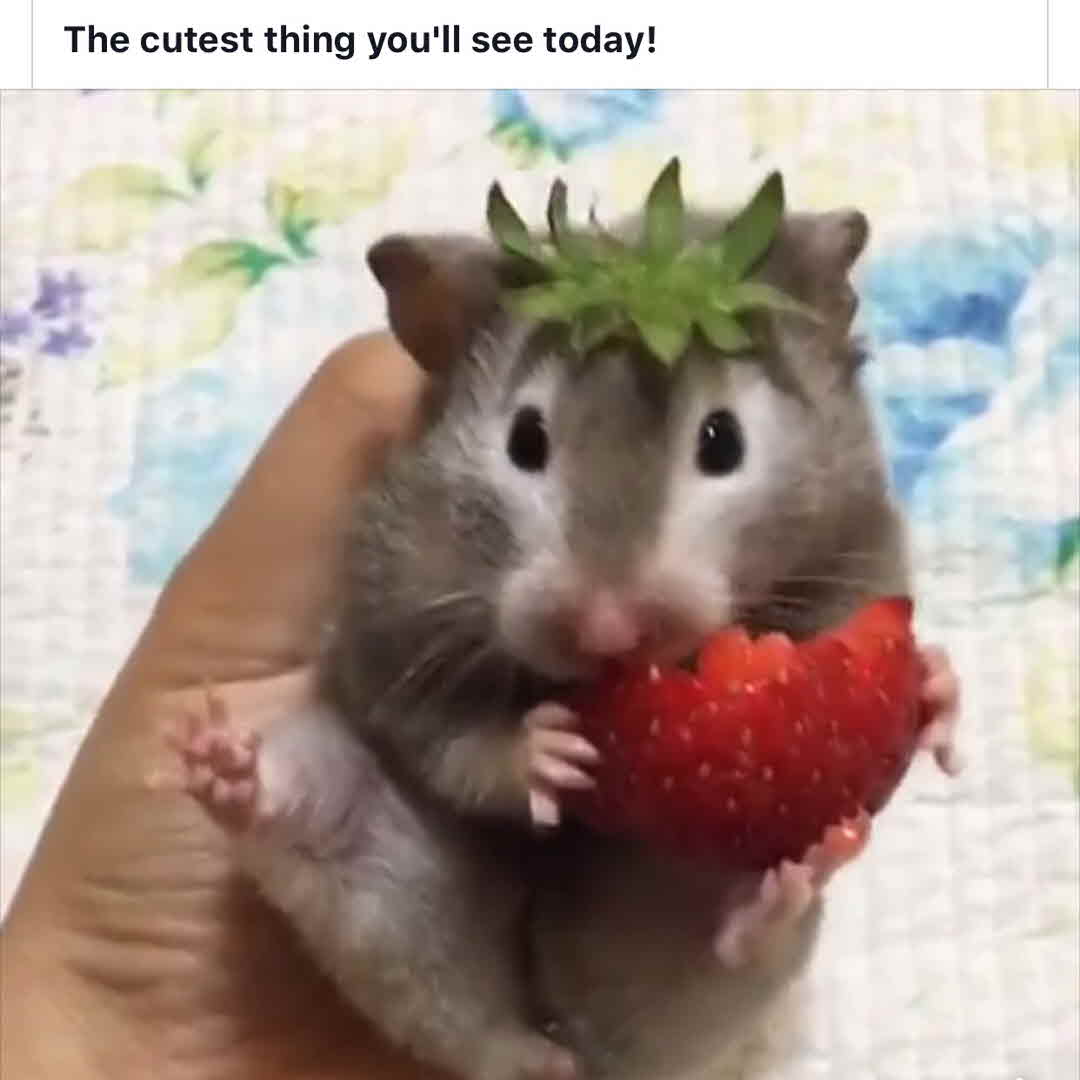Open the hamster video post
The width and height of the screenshot is (1080, 1080).
[x=540, y=584]
